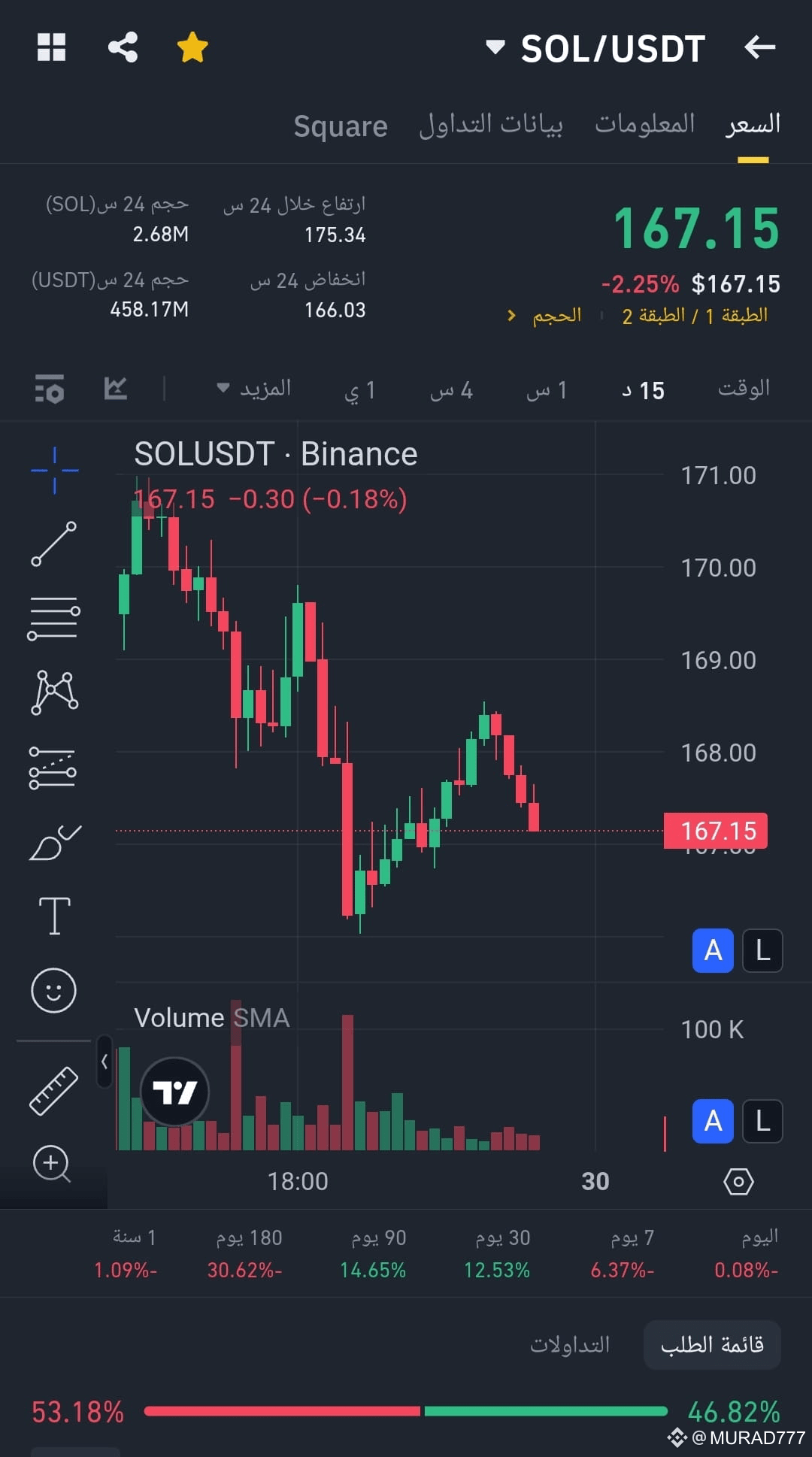
Task: Switch the volume scale to Auto mode
Action: tap(713, 1121)
